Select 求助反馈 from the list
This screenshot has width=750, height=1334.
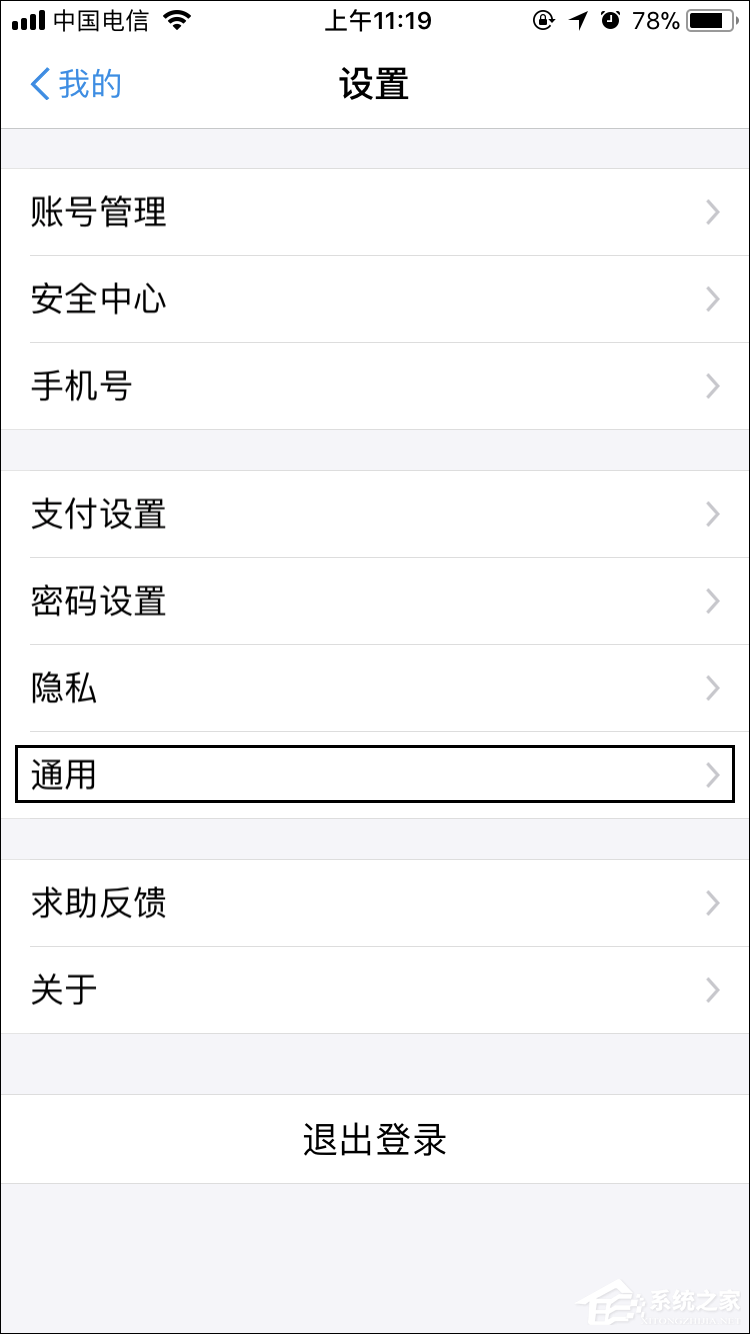tap(375, 903)
